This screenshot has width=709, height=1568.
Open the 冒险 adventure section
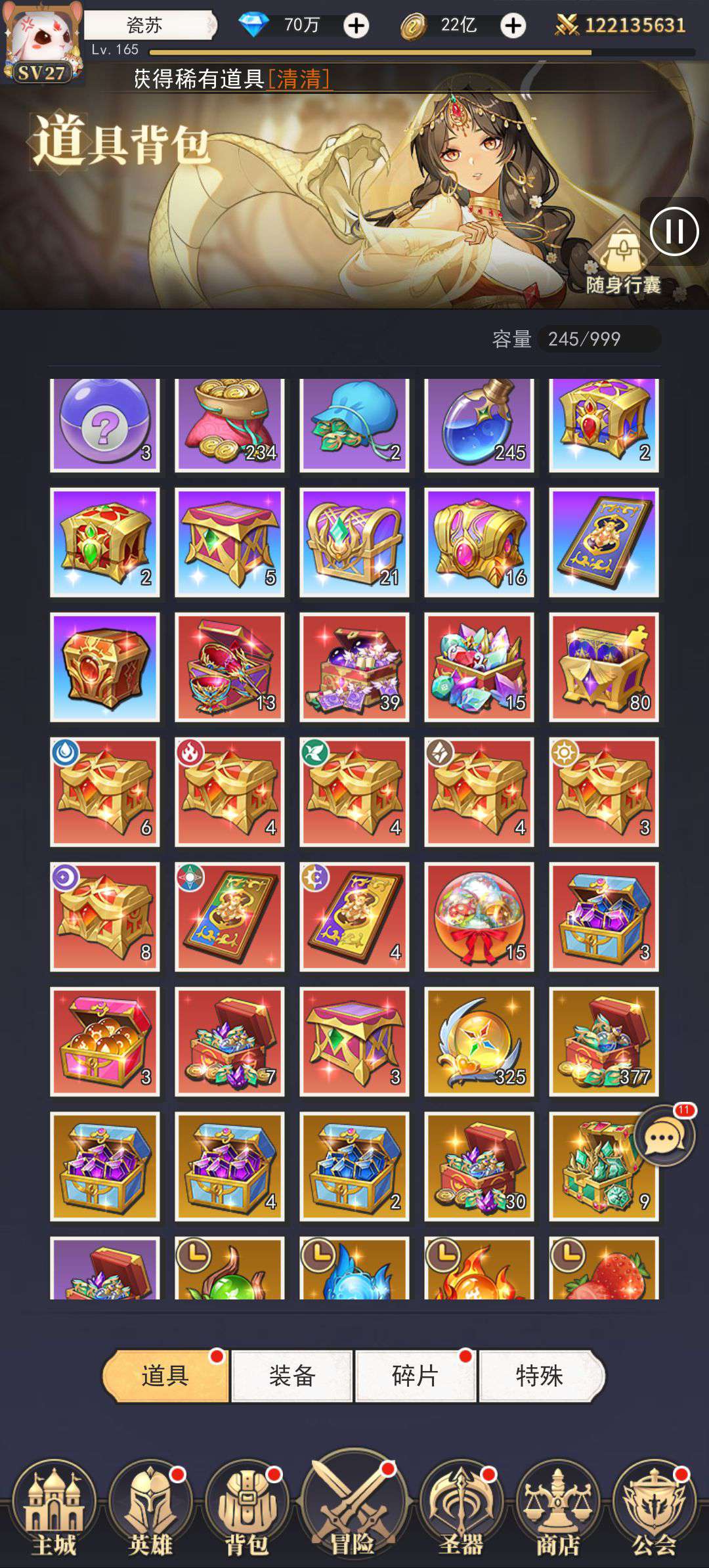pyautogui.click(x=353, y=1506)
